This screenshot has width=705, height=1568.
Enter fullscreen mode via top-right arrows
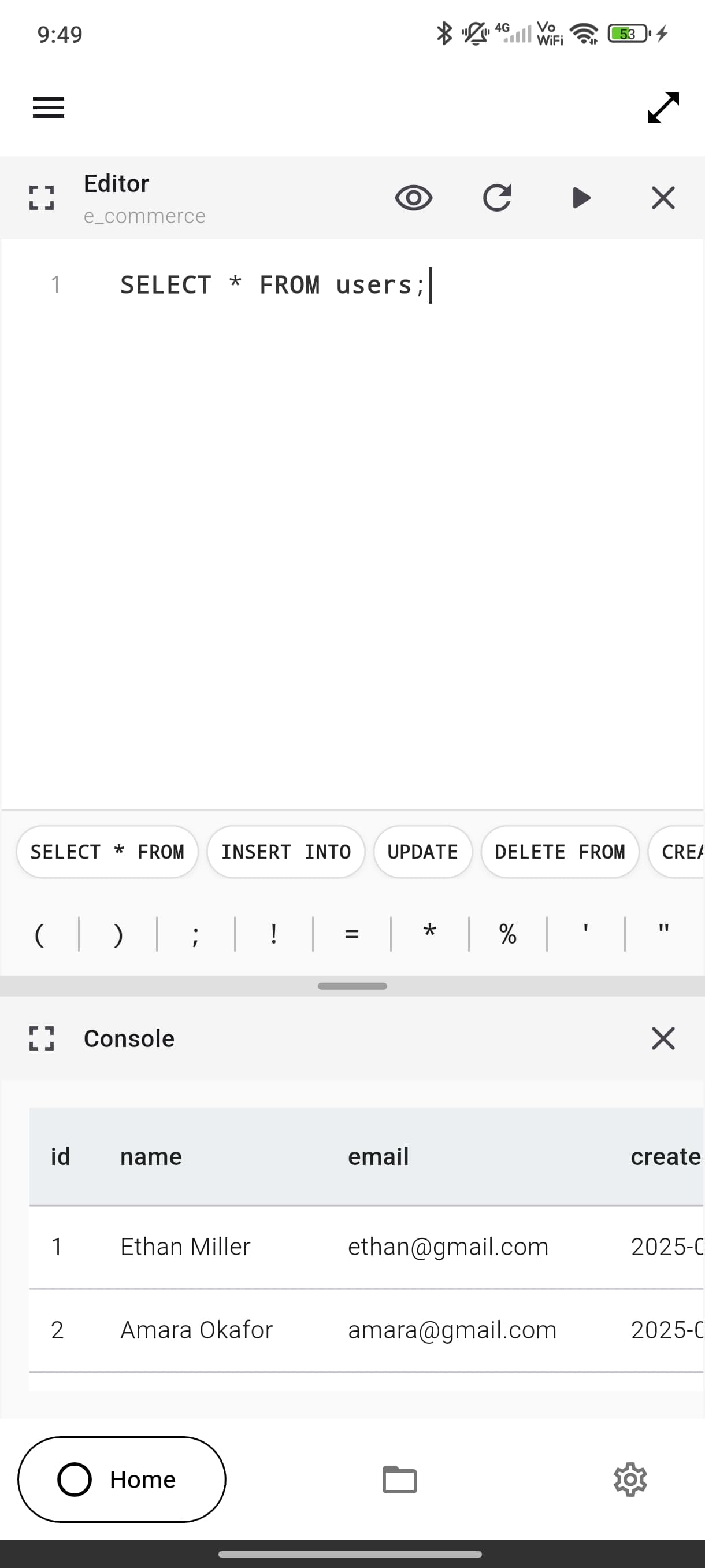pos(663,107)
